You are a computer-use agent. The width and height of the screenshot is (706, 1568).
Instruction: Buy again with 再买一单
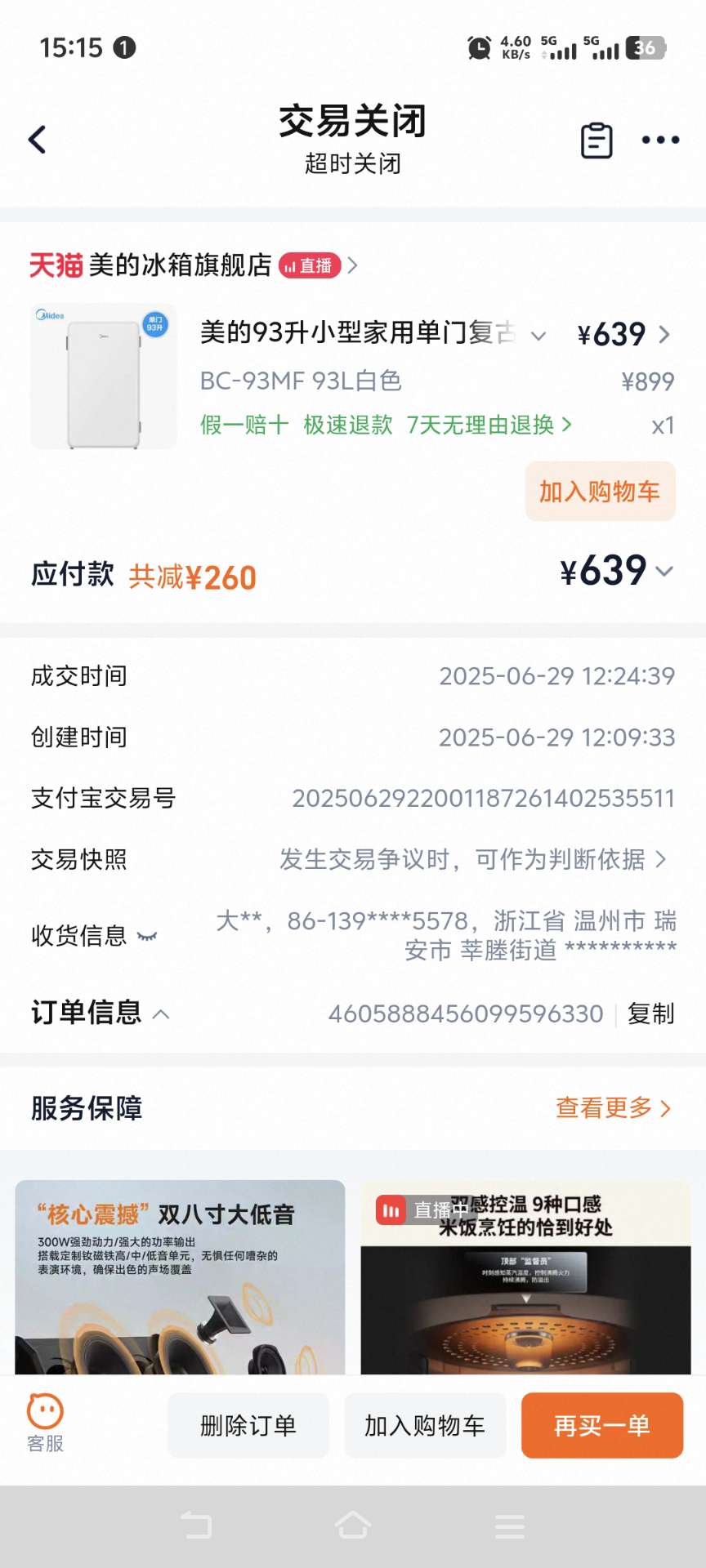click(602, 1426)
